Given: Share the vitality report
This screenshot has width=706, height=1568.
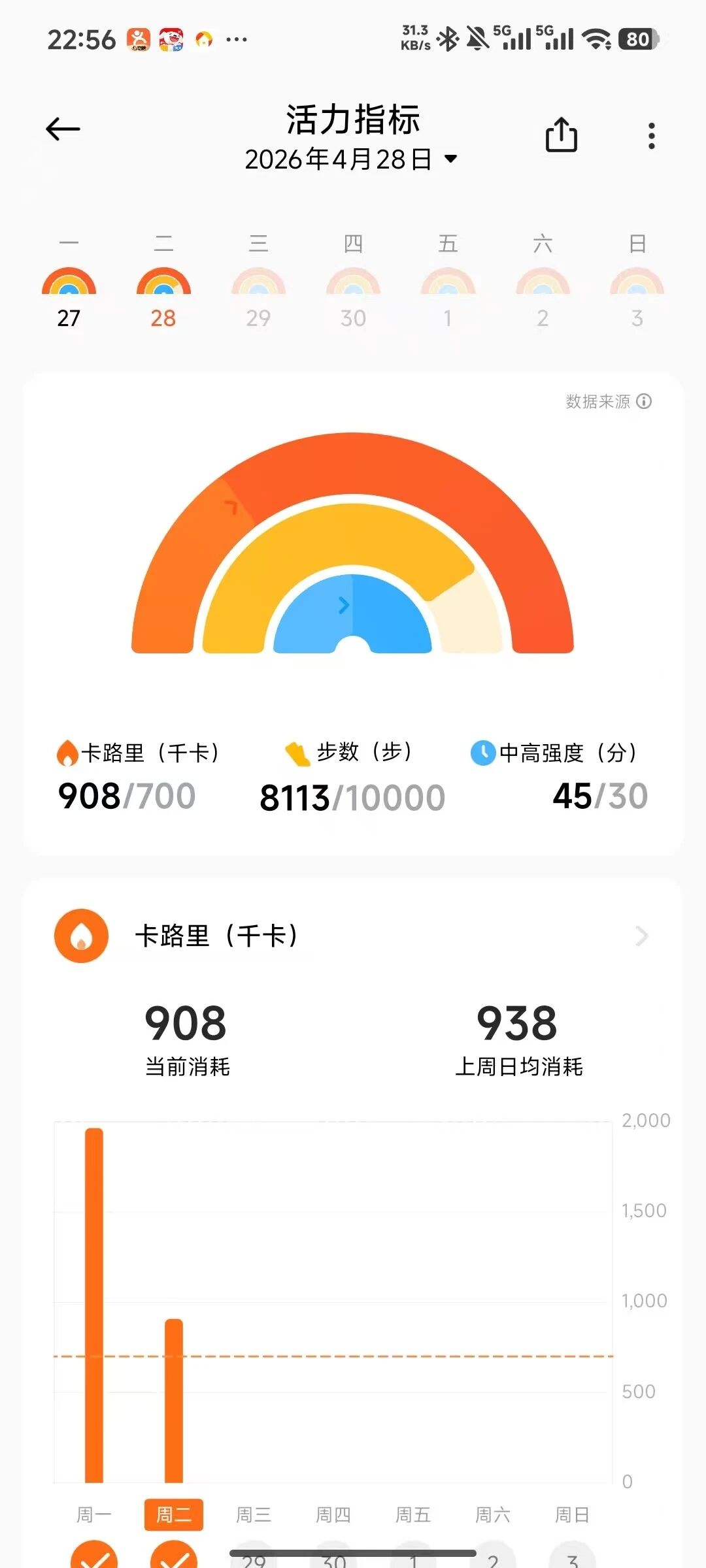Looking at the screenshot, I should (x=561, y=135).
